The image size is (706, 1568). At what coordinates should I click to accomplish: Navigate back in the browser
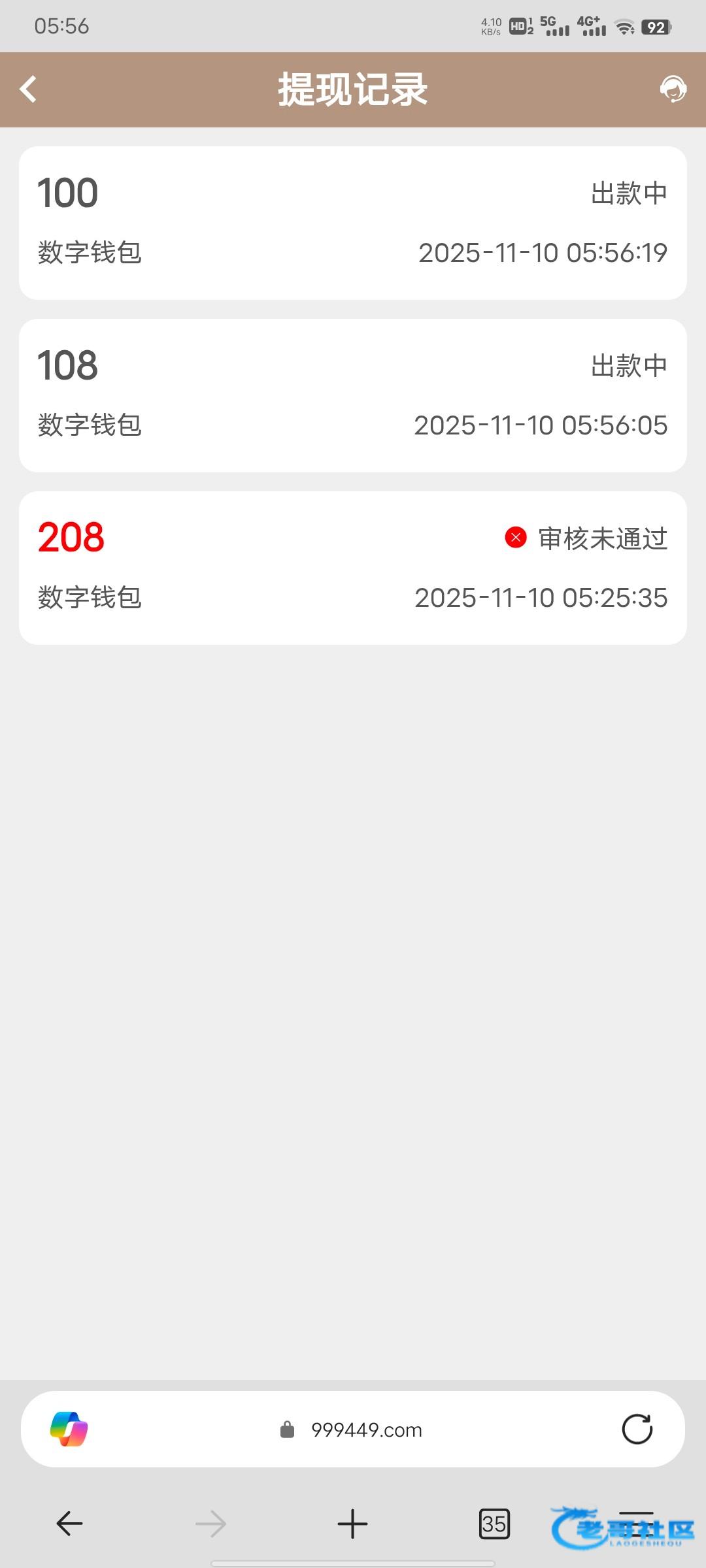click(x=69, y=1524)
